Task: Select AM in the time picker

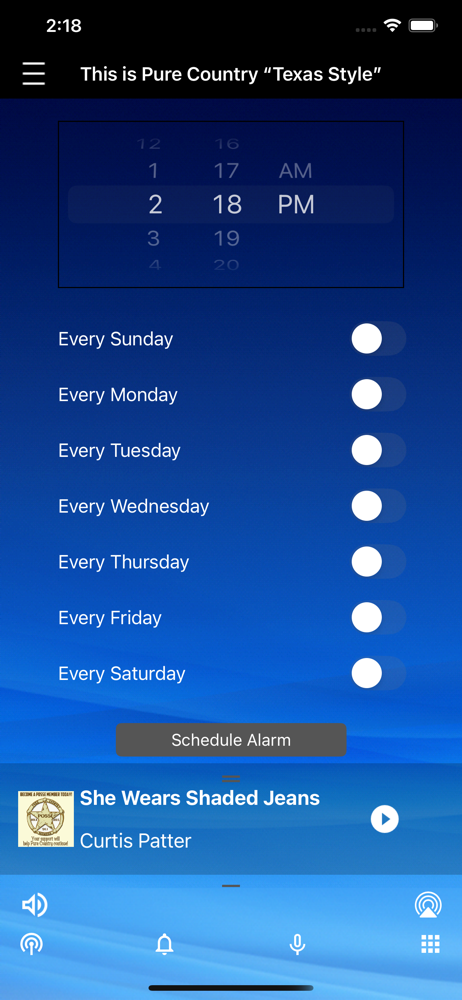Action: (x=295, y=171)
